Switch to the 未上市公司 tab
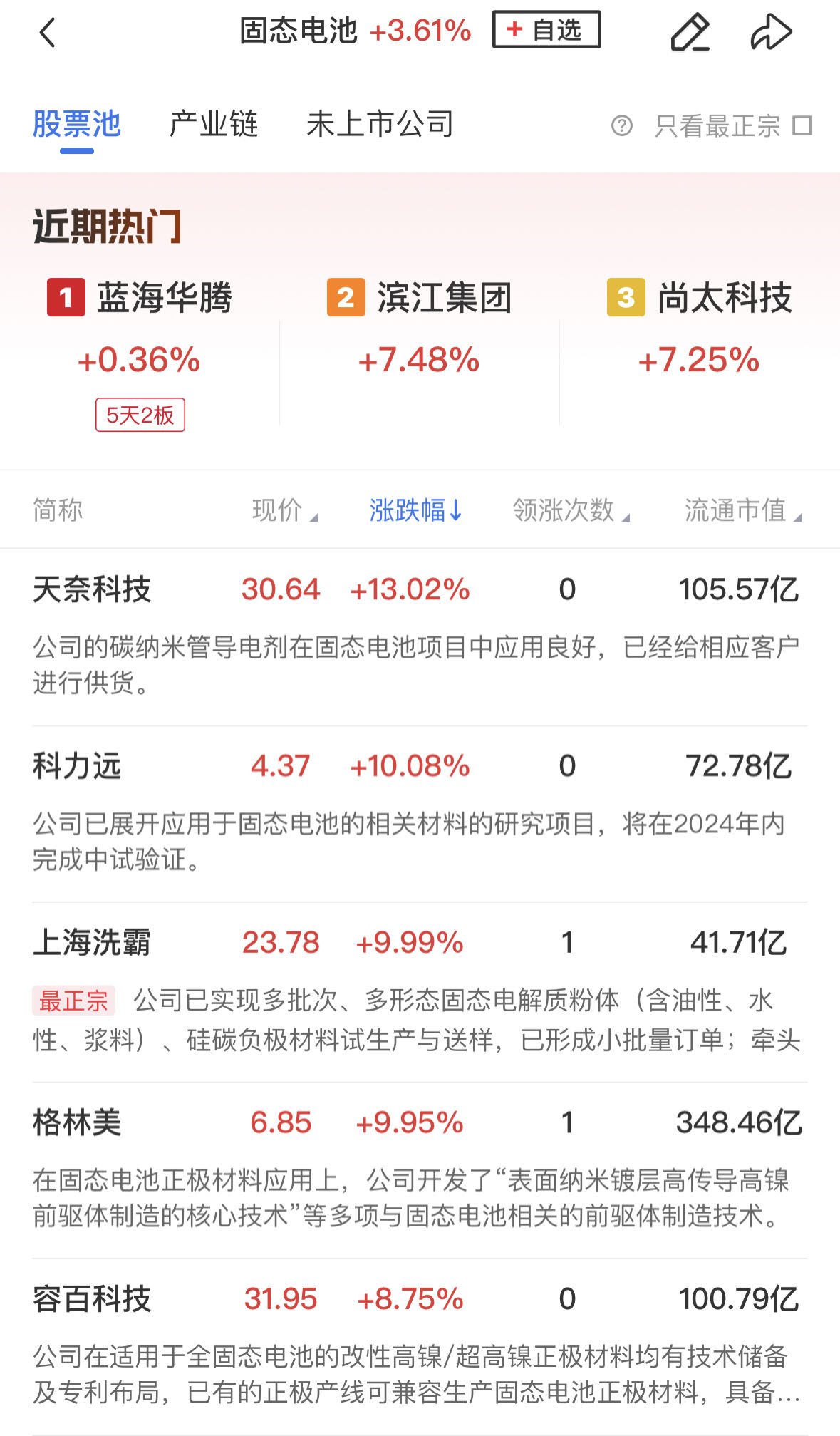This screenshot has height=1436, width=840. [380, 125]
